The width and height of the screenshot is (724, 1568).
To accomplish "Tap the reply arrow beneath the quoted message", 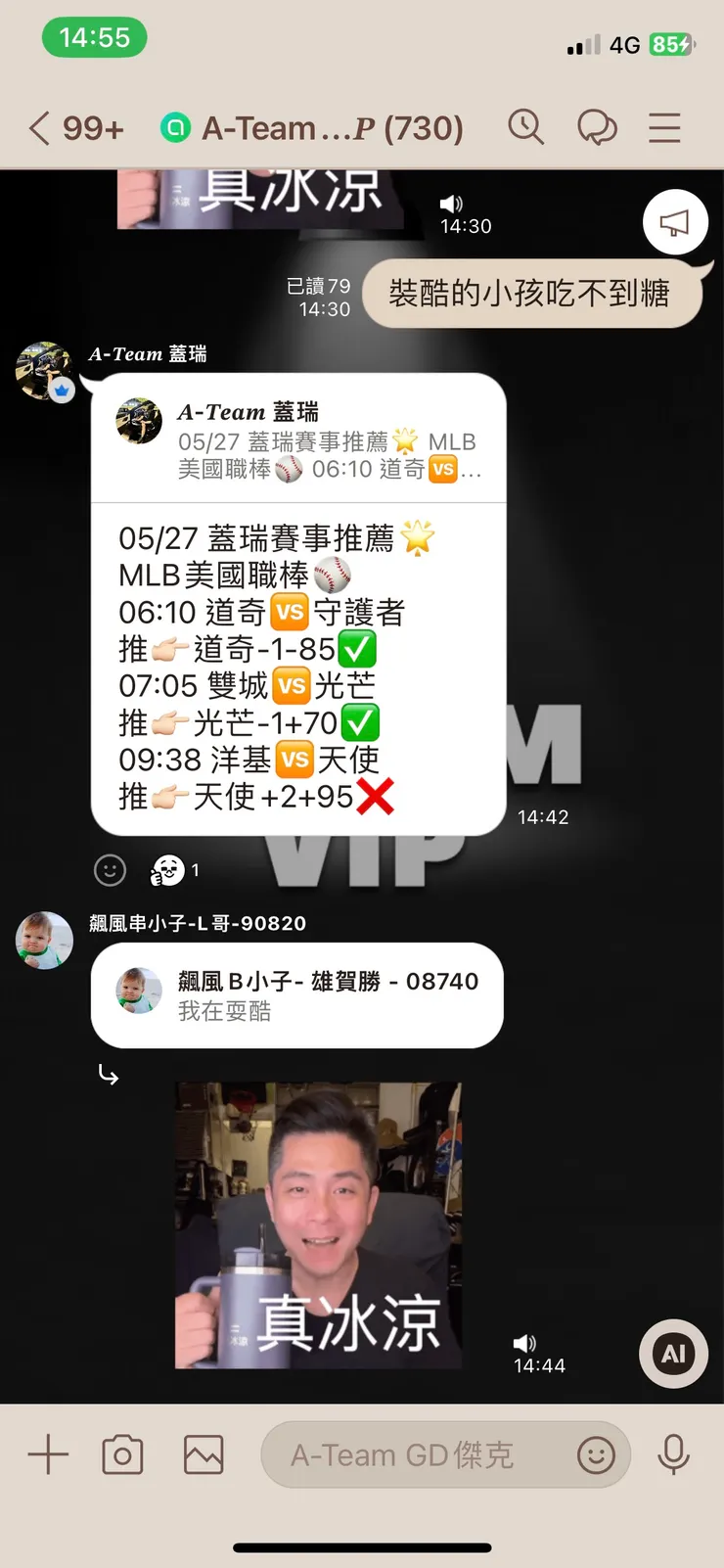I will tap(109, 1075).
